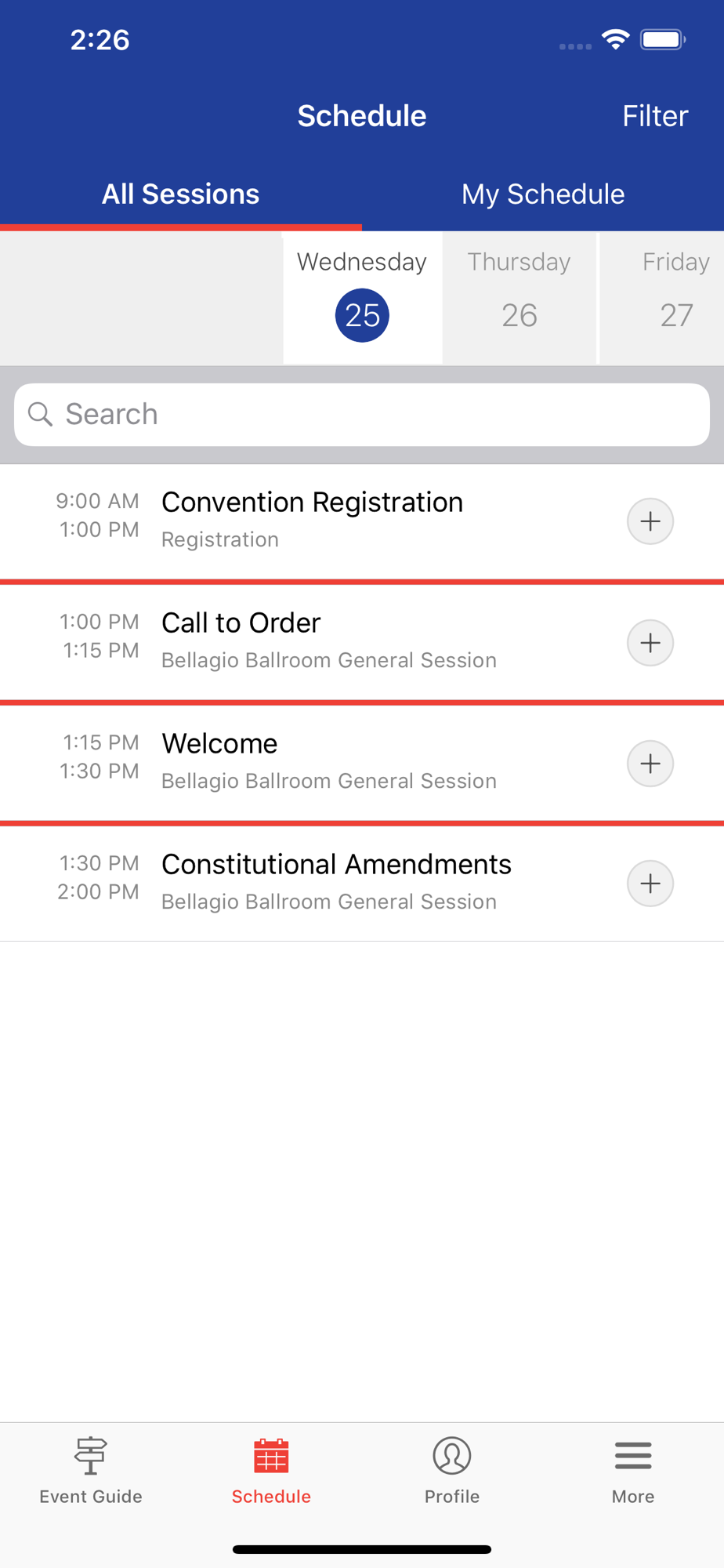
Task: Open the Filter option
Action: point(655,116)
